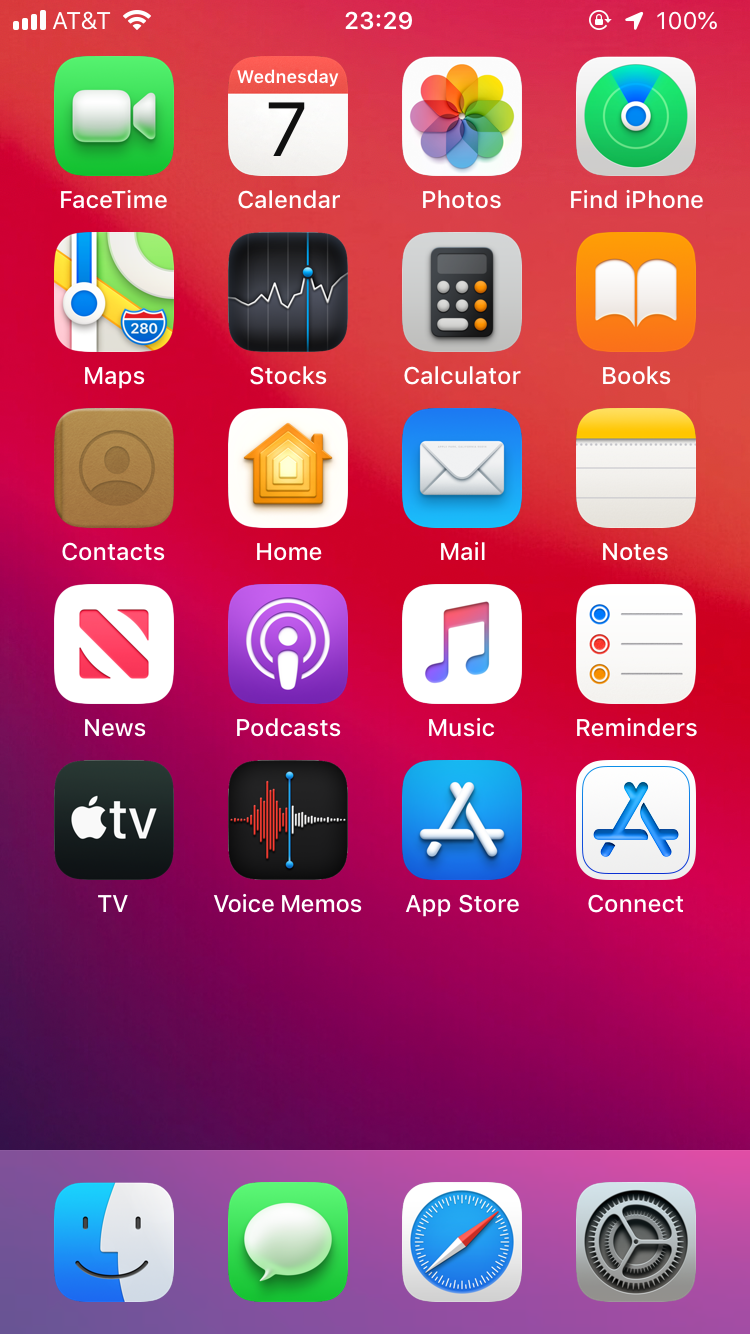Open the Stocks app

click(288, 292)
